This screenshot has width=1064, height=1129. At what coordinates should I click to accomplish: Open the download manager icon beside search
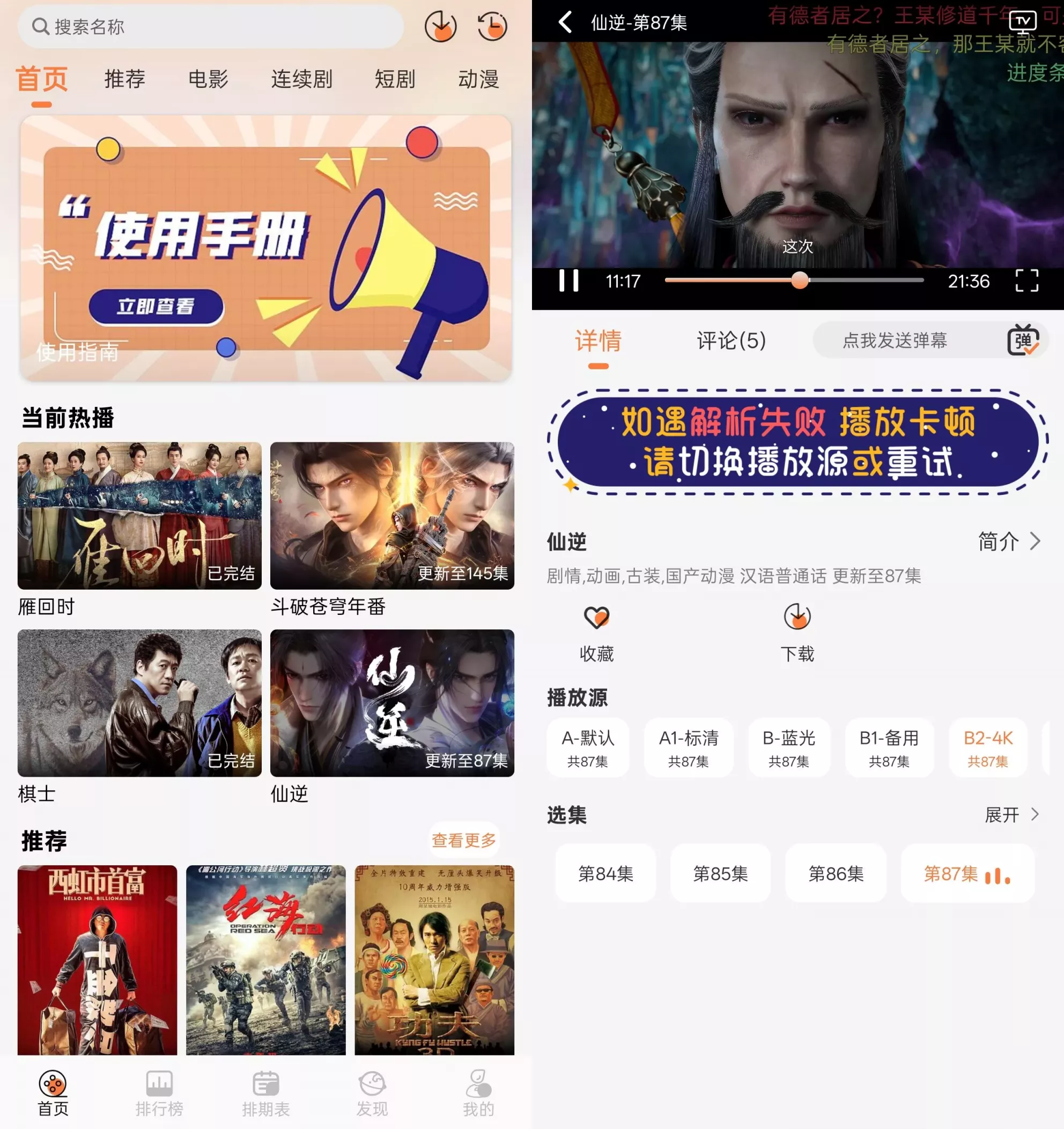(440, 26)
